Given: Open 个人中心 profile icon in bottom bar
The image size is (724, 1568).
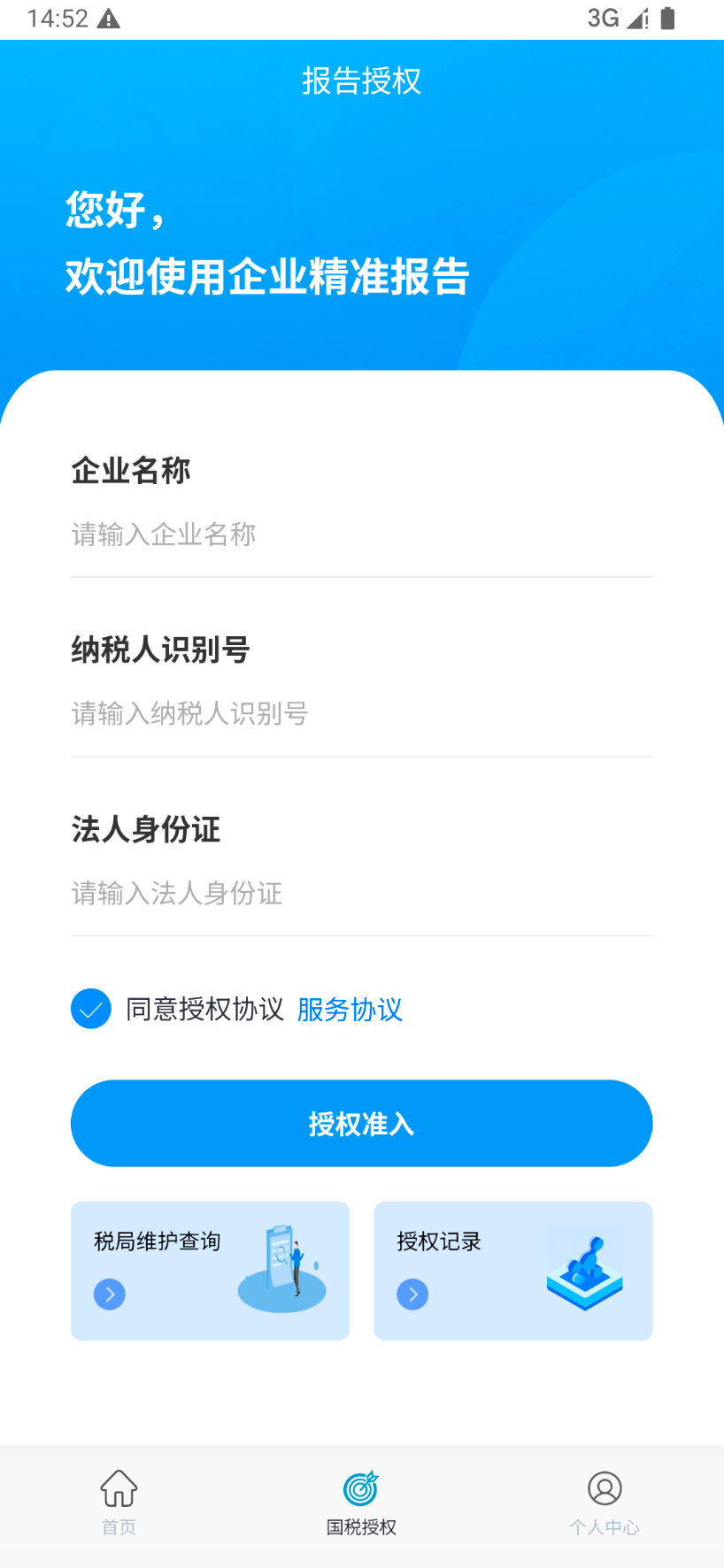Looking at the screenshot, I should pos(605,1488).
